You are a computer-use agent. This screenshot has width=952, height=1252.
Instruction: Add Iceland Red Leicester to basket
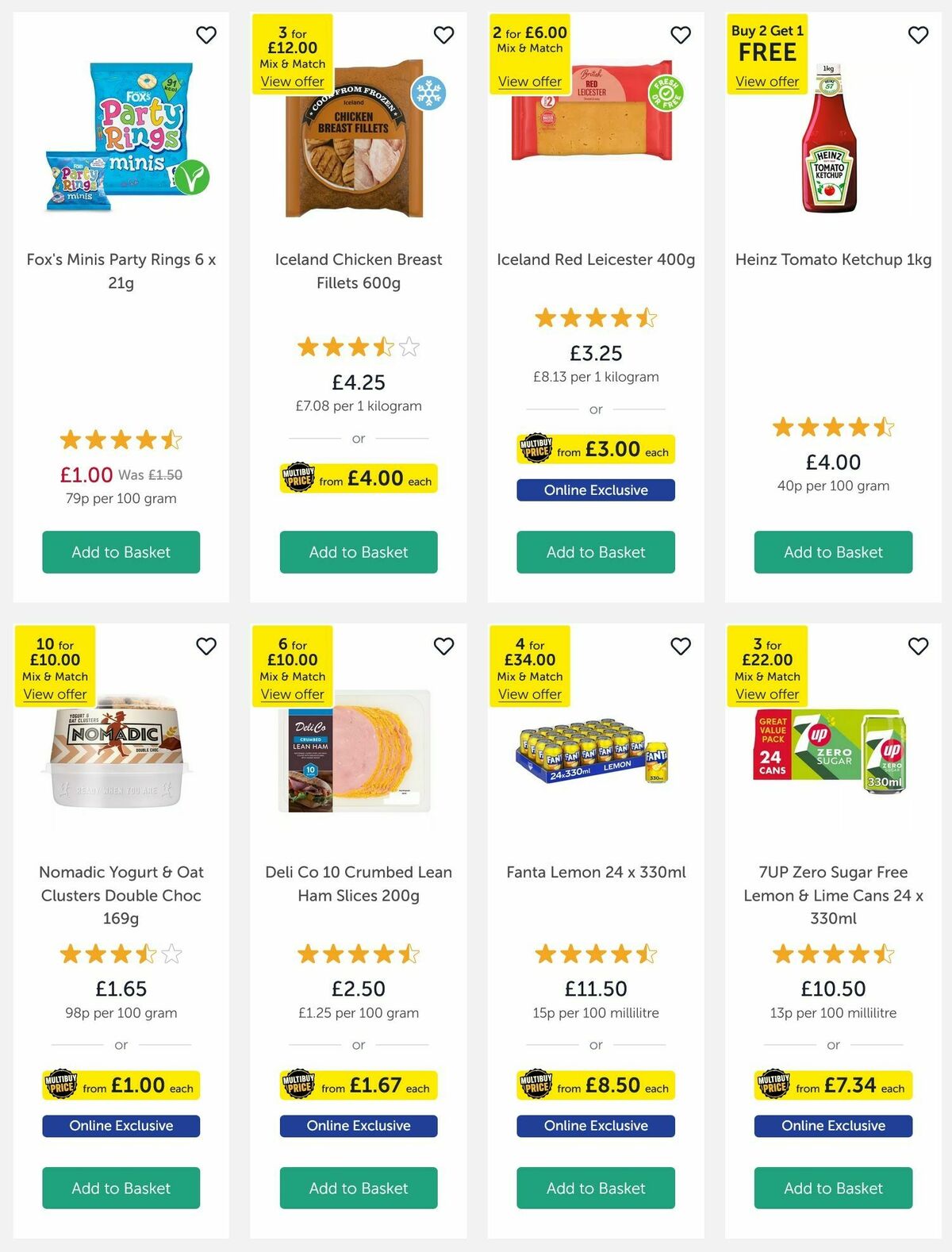(x=595, y=552)
